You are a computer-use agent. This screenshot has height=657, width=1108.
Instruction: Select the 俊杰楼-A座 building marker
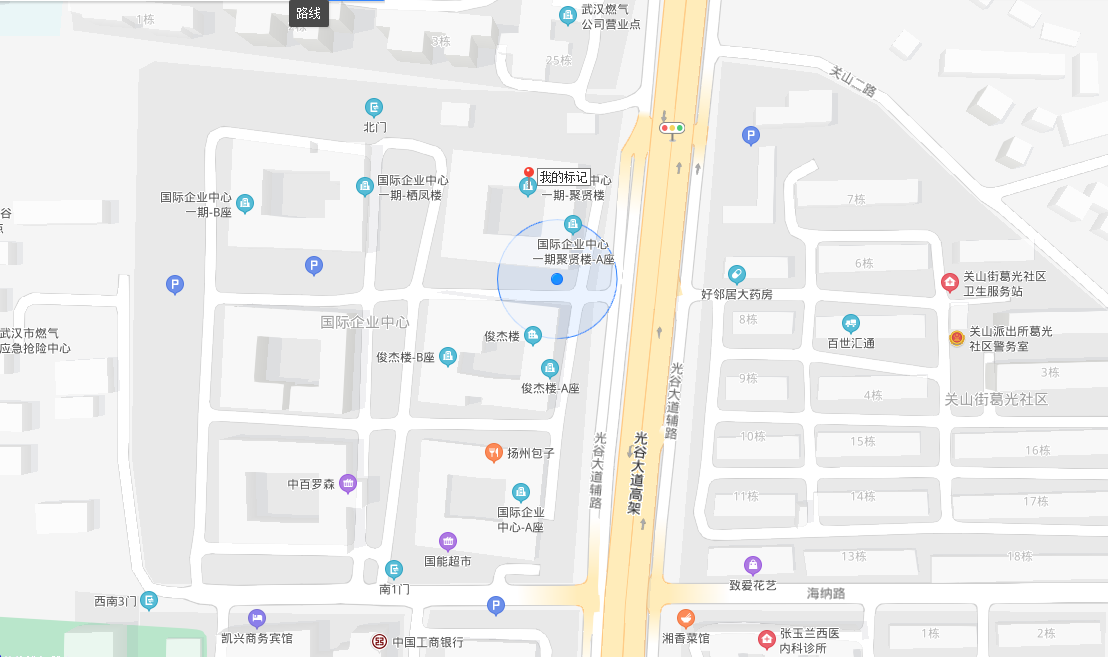pos(549,368)
